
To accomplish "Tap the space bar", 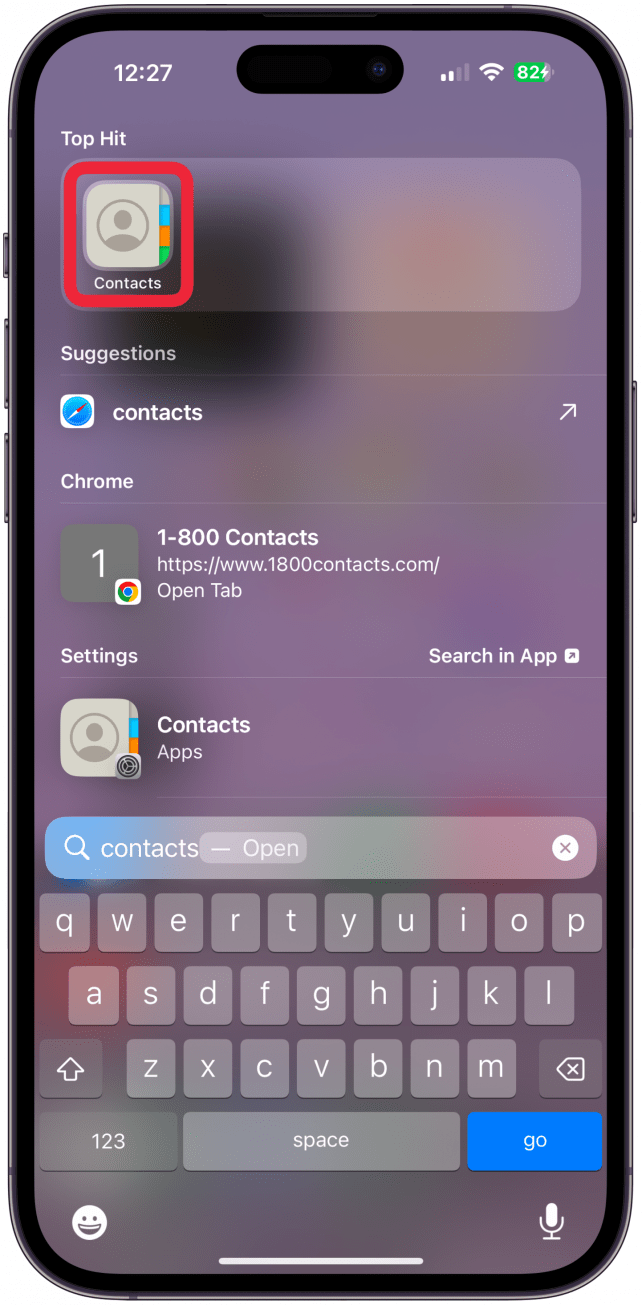I will coord(321,1141).
